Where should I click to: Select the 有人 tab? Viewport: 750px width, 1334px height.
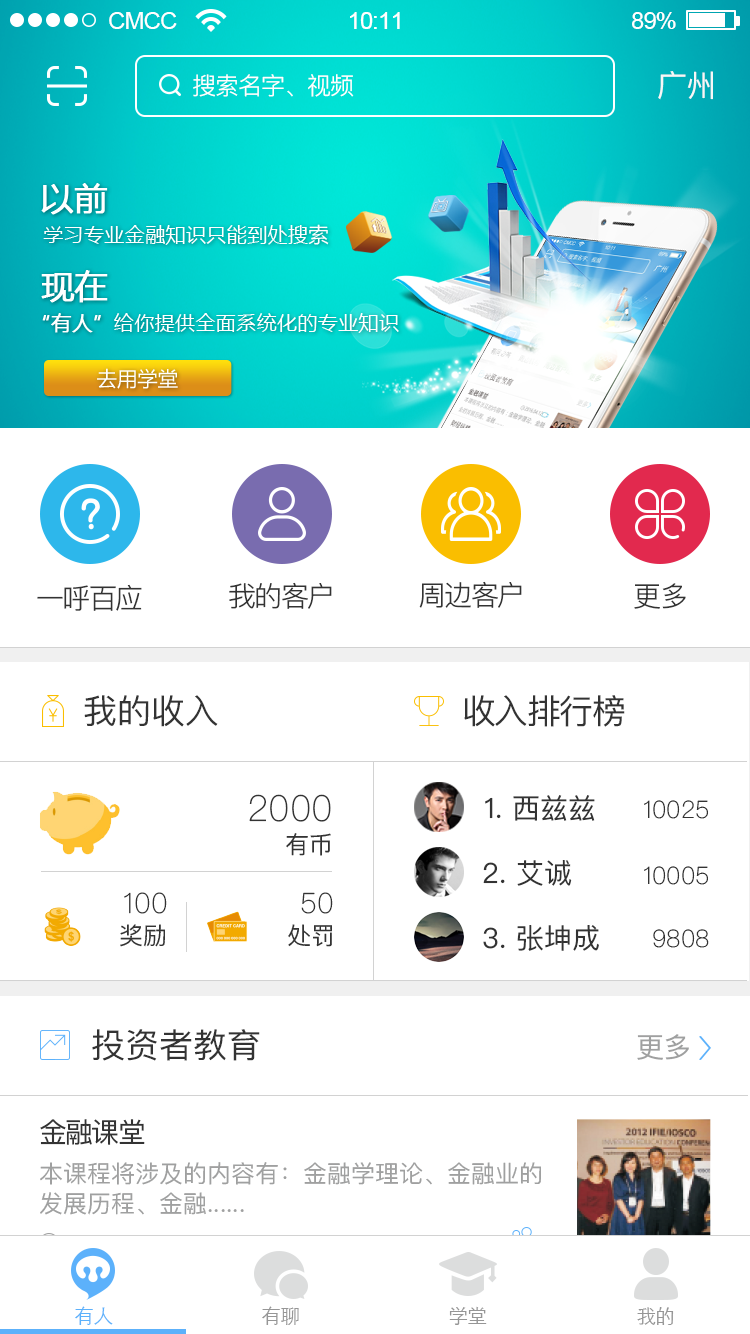tap(93, 1288)
